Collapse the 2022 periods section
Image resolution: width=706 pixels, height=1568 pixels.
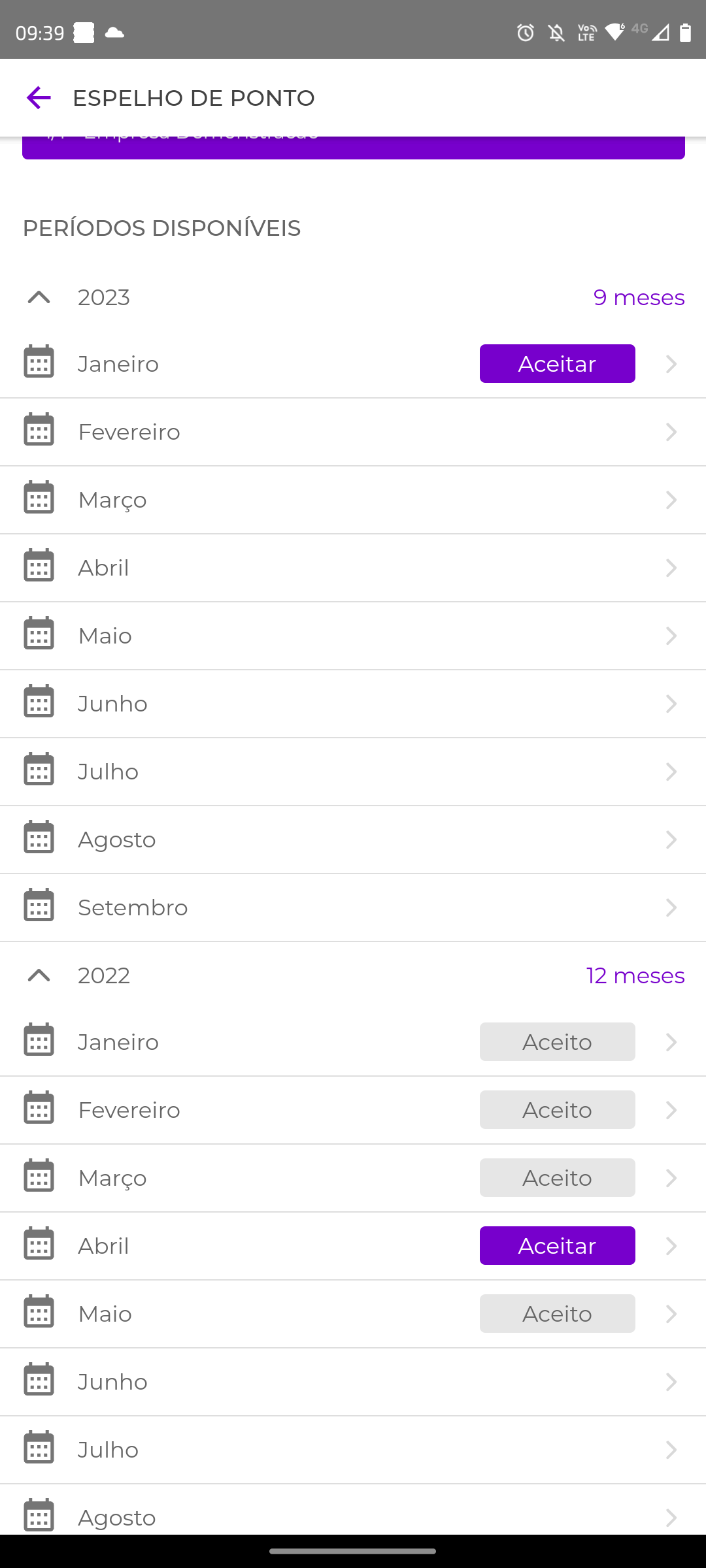click(x=39, y=976)
